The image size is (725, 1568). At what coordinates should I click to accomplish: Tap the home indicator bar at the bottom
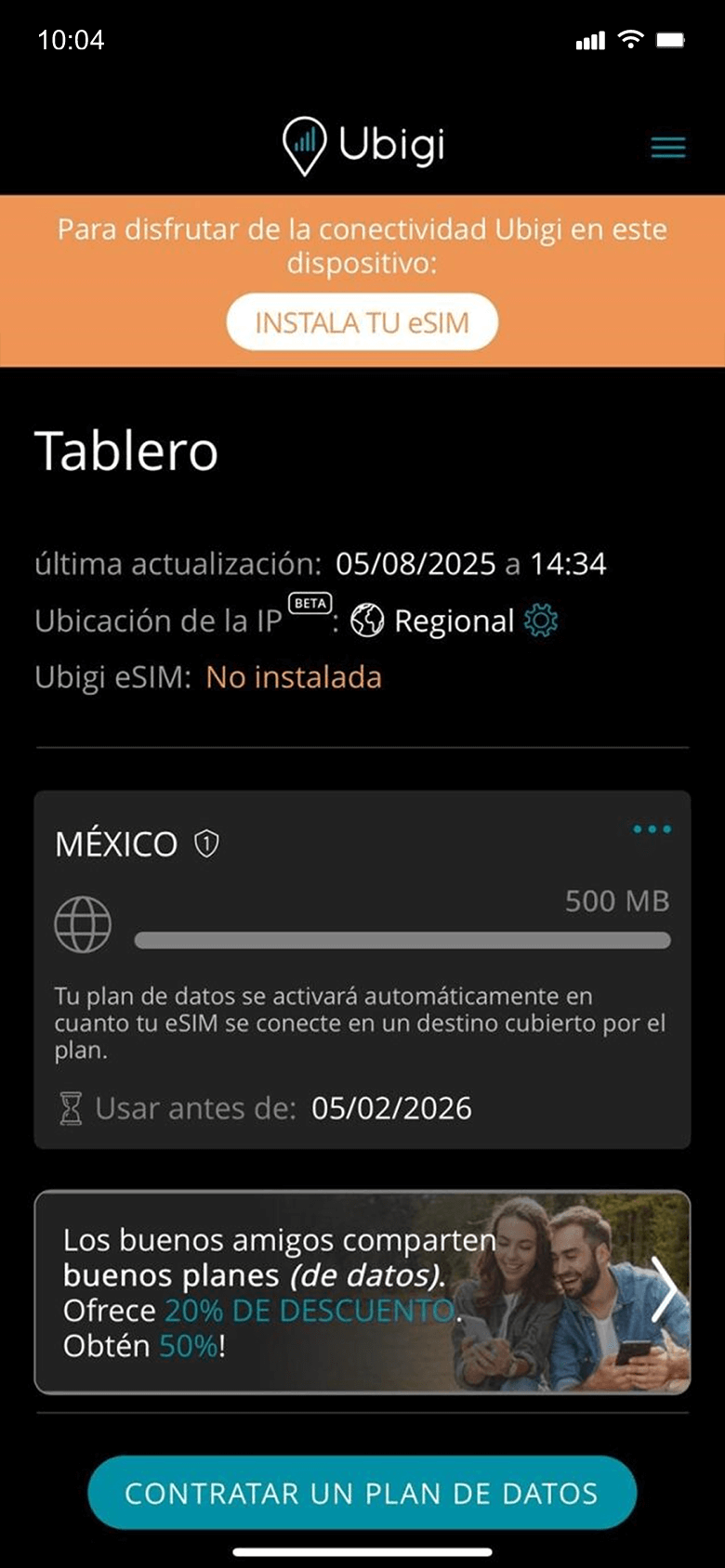coord(362,1553)
